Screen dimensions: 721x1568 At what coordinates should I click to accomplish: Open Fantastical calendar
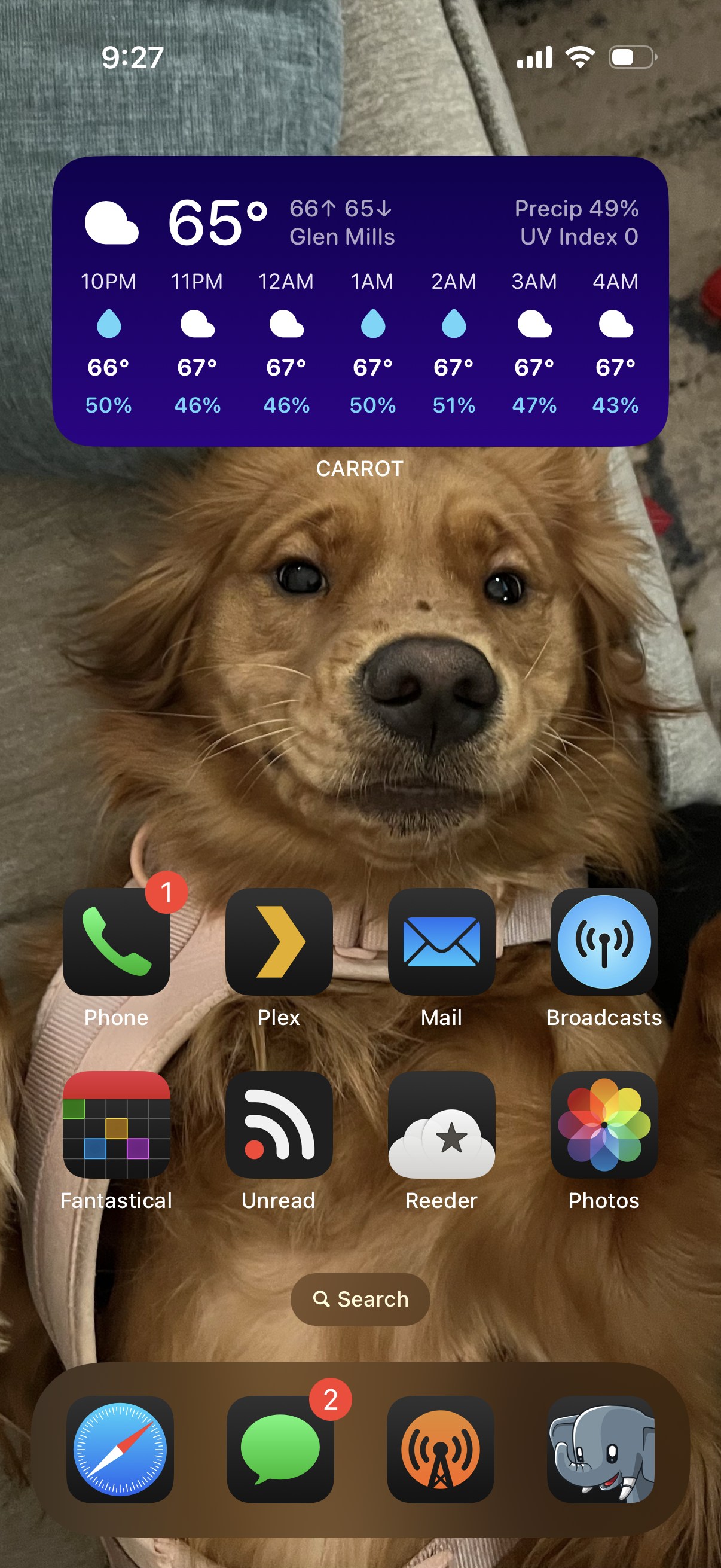coord(116,1124)
